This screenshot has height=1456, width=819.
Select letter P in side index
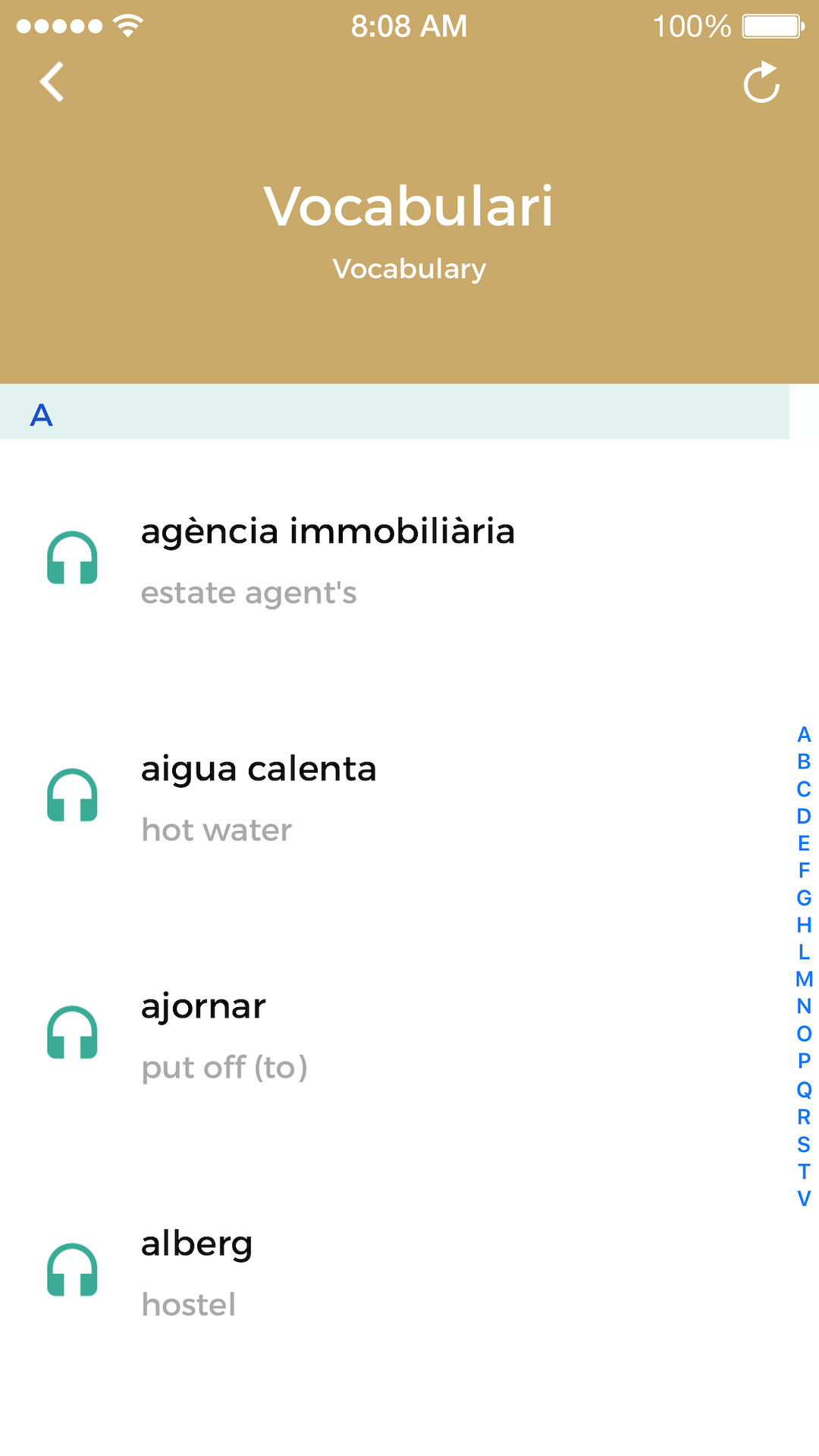804,1061
